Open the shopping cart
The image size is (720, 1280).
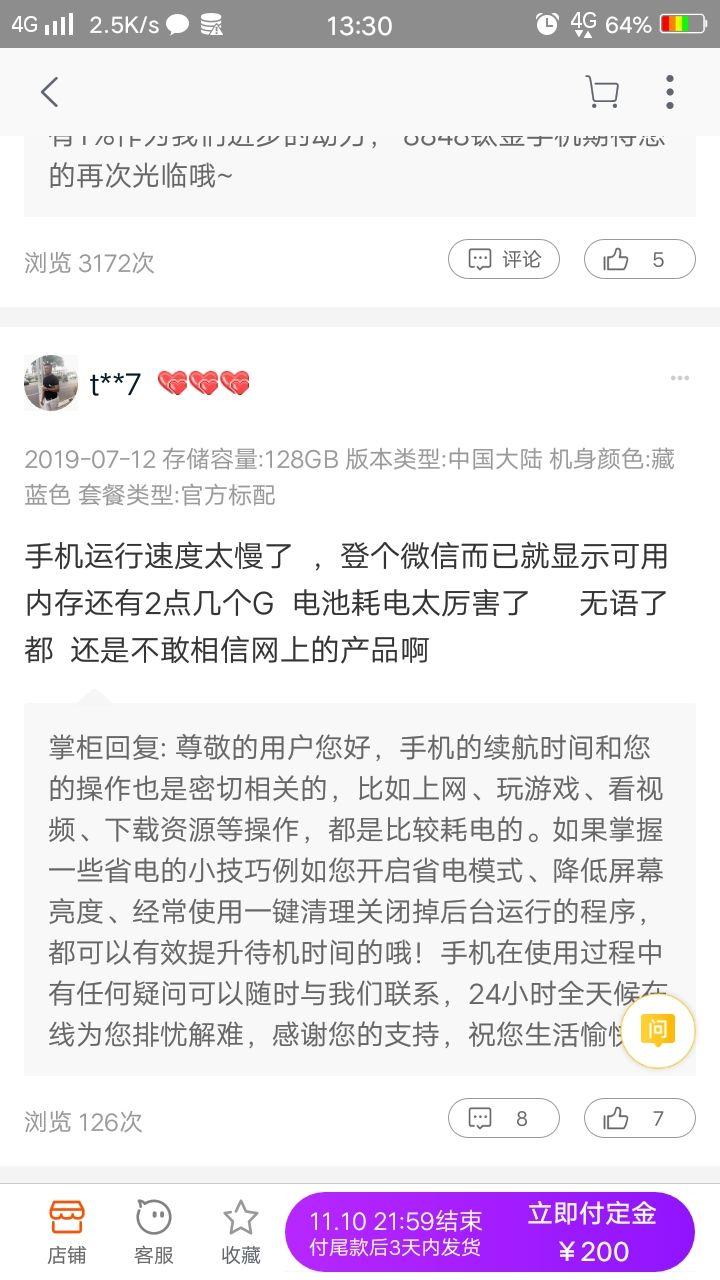point(602,92)
